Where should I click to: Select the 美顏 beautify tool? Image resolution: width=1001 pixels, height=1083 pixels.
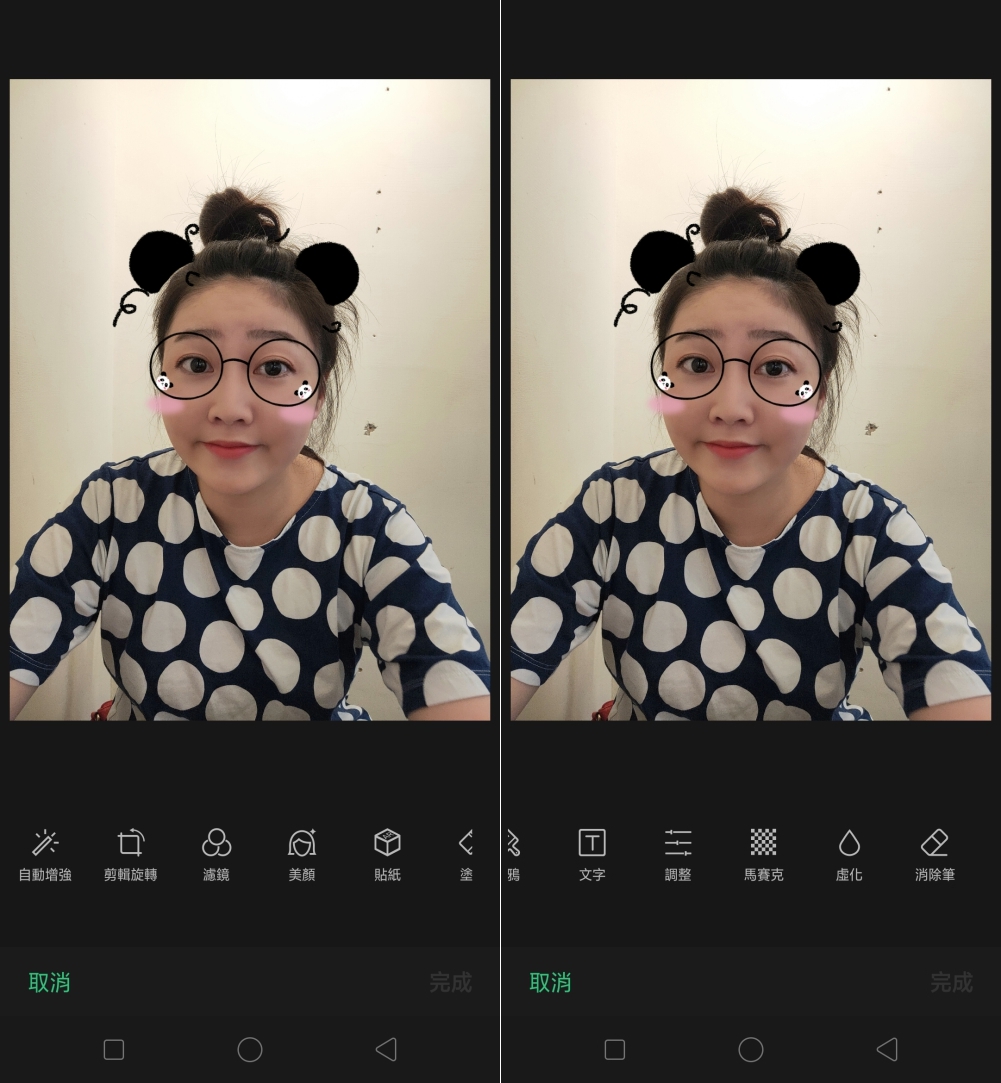point(302,853)
